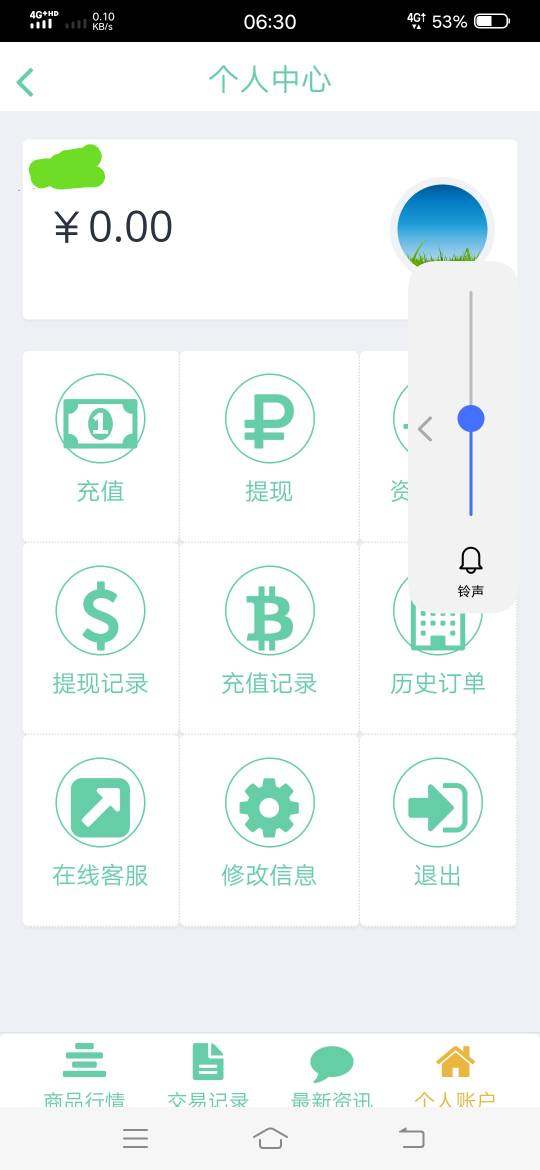The image size is (540, 1170).
Task: Open 充值 recharge option
Action: click(101, 445)
